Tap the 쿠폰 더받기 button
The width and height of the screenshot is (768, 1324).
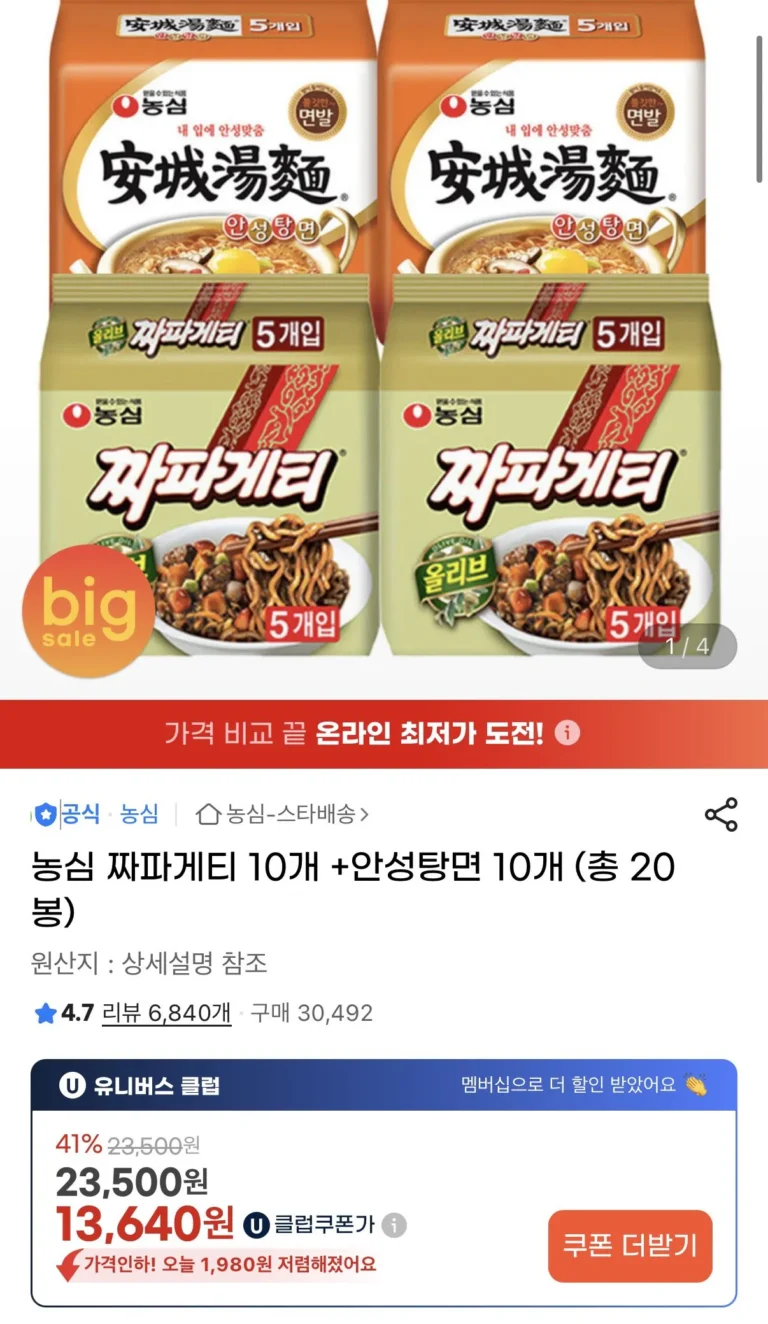(630, 1246)
